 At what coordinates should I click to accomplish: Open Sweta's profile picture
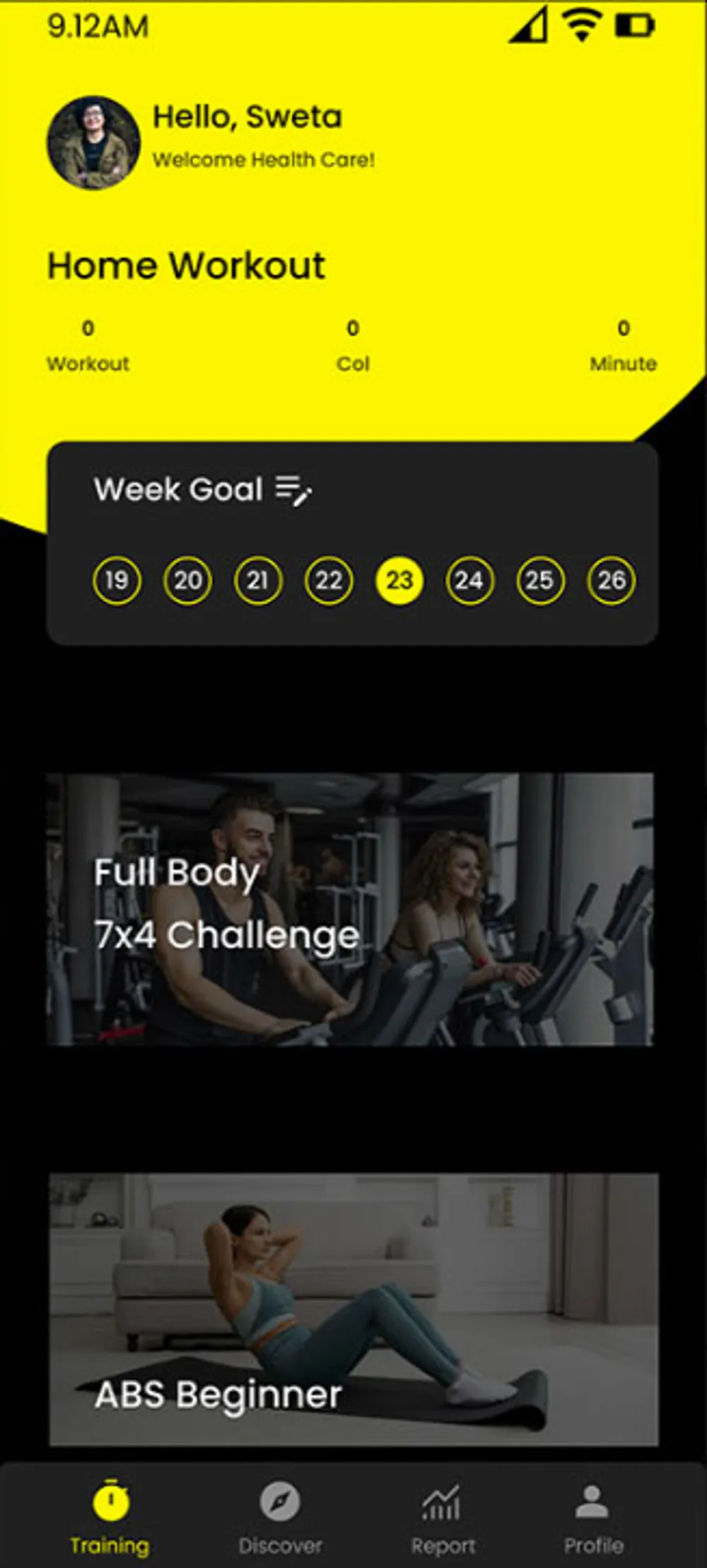tap(94, 143)
